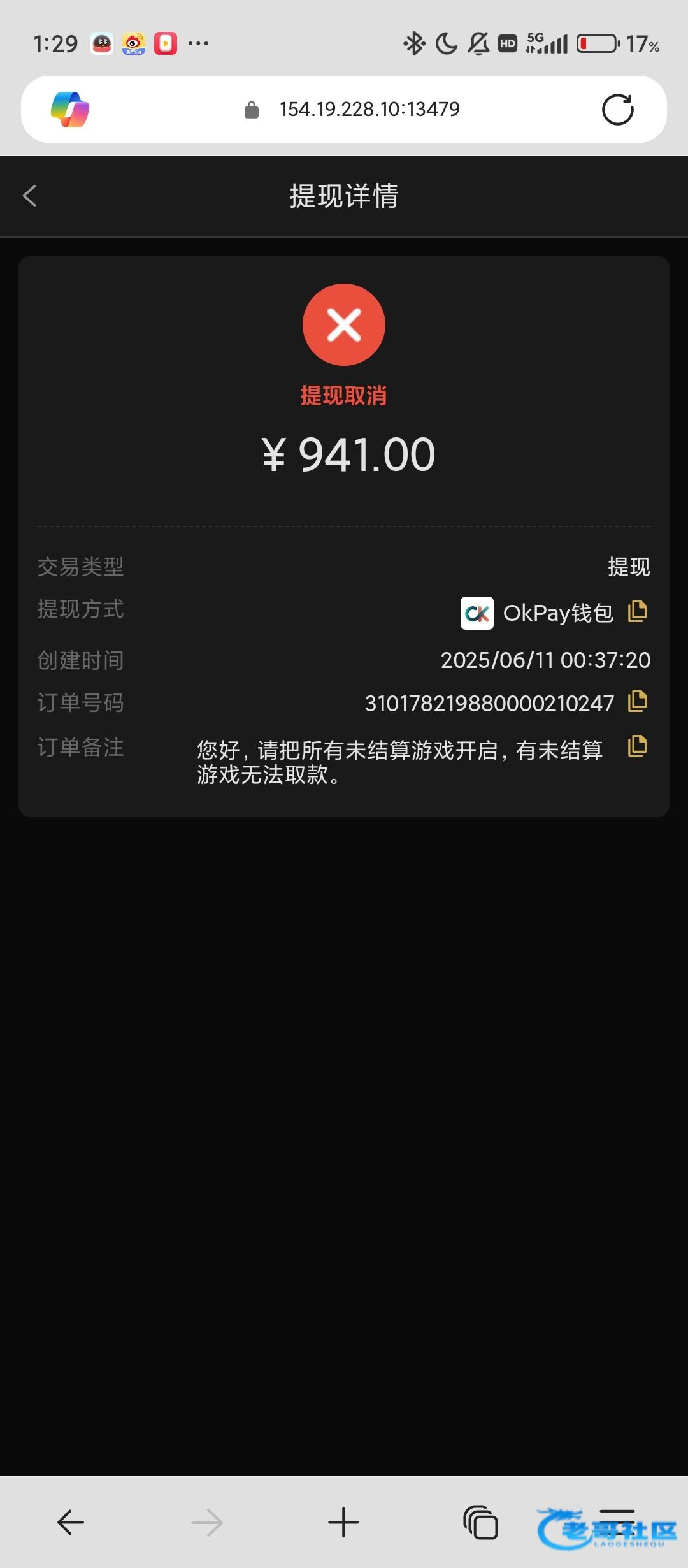Copy the 订单备注 remark text
Image resolution: width=688 pixels, height=1568 pixels.
[x=638, y=746]
